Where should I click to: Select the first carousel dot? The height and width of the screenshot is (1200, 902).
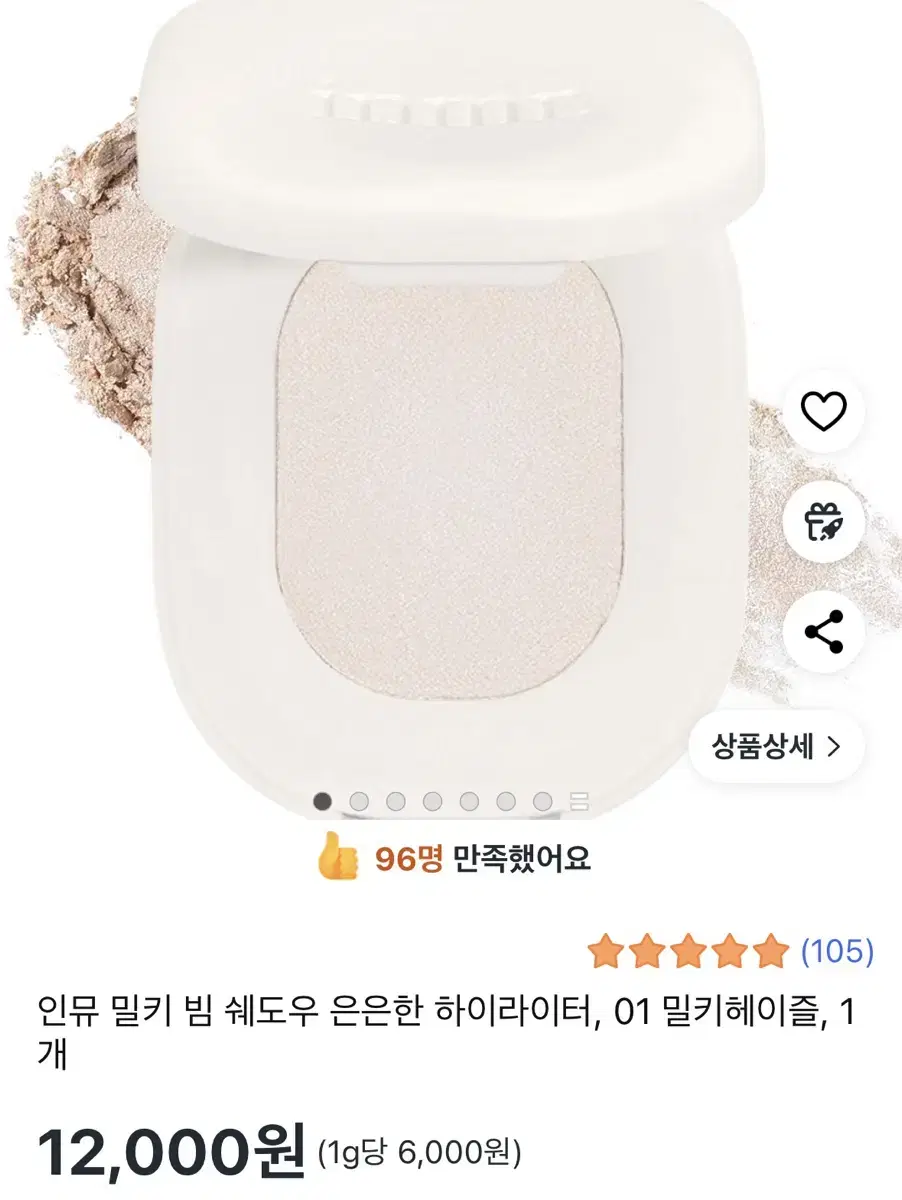(x=322, y=800)
